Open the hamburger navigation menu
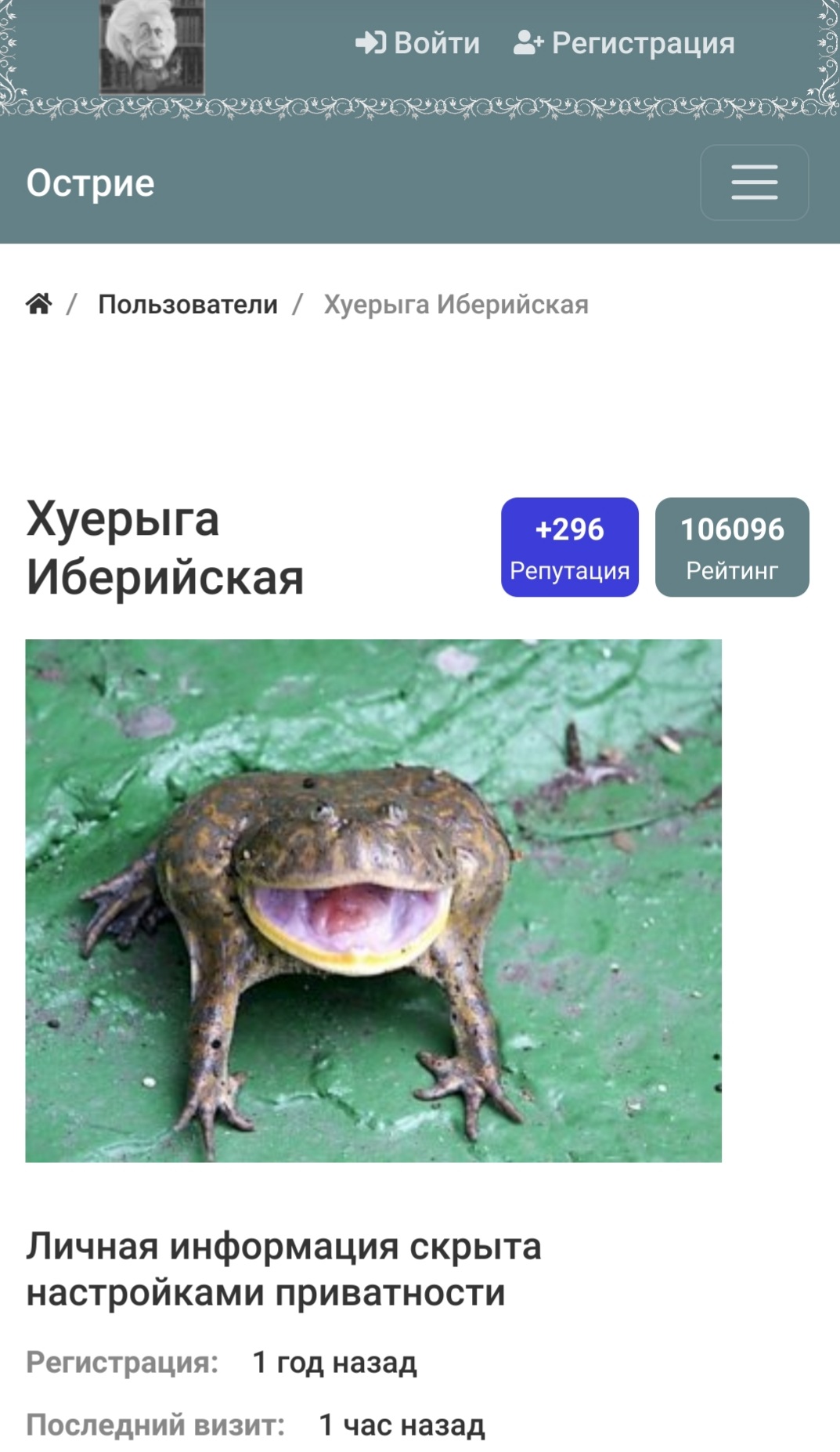The width and height of the screenshot is (840, 1452). (x=754, y=182)
